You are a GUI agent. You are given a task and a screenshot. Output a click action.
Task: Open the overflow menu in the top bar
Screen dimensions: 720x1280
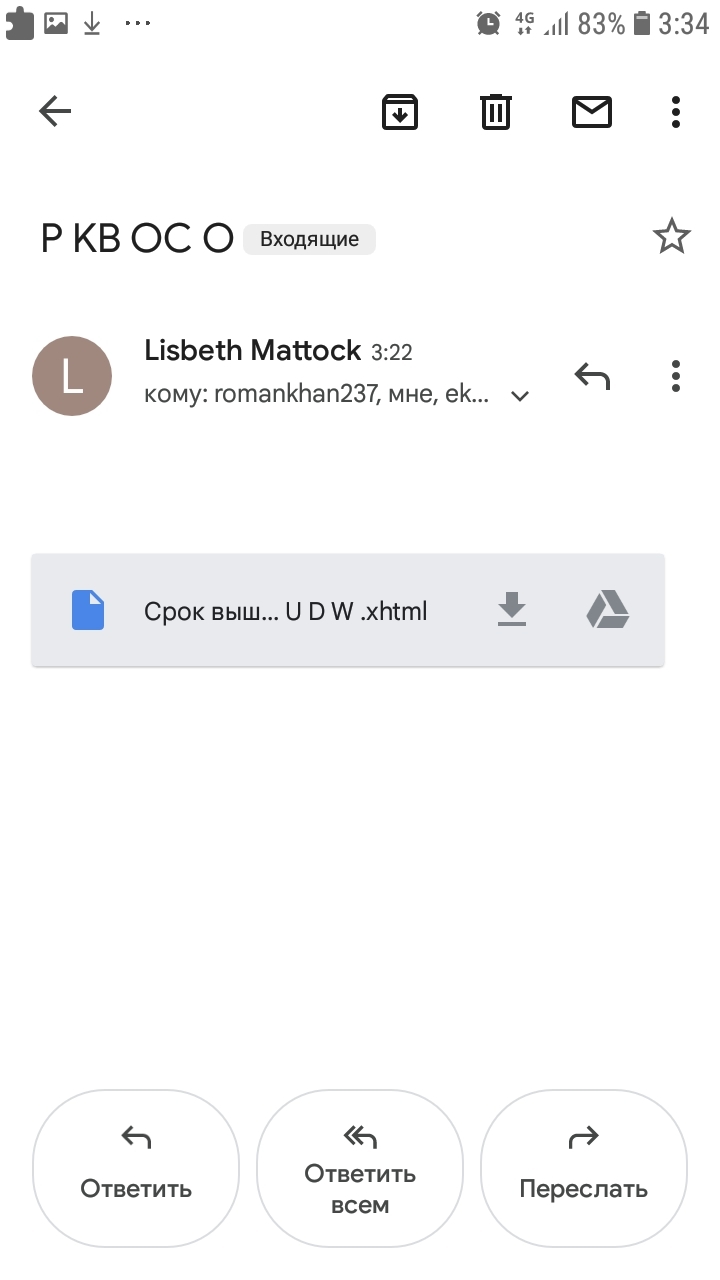(676, 111)
